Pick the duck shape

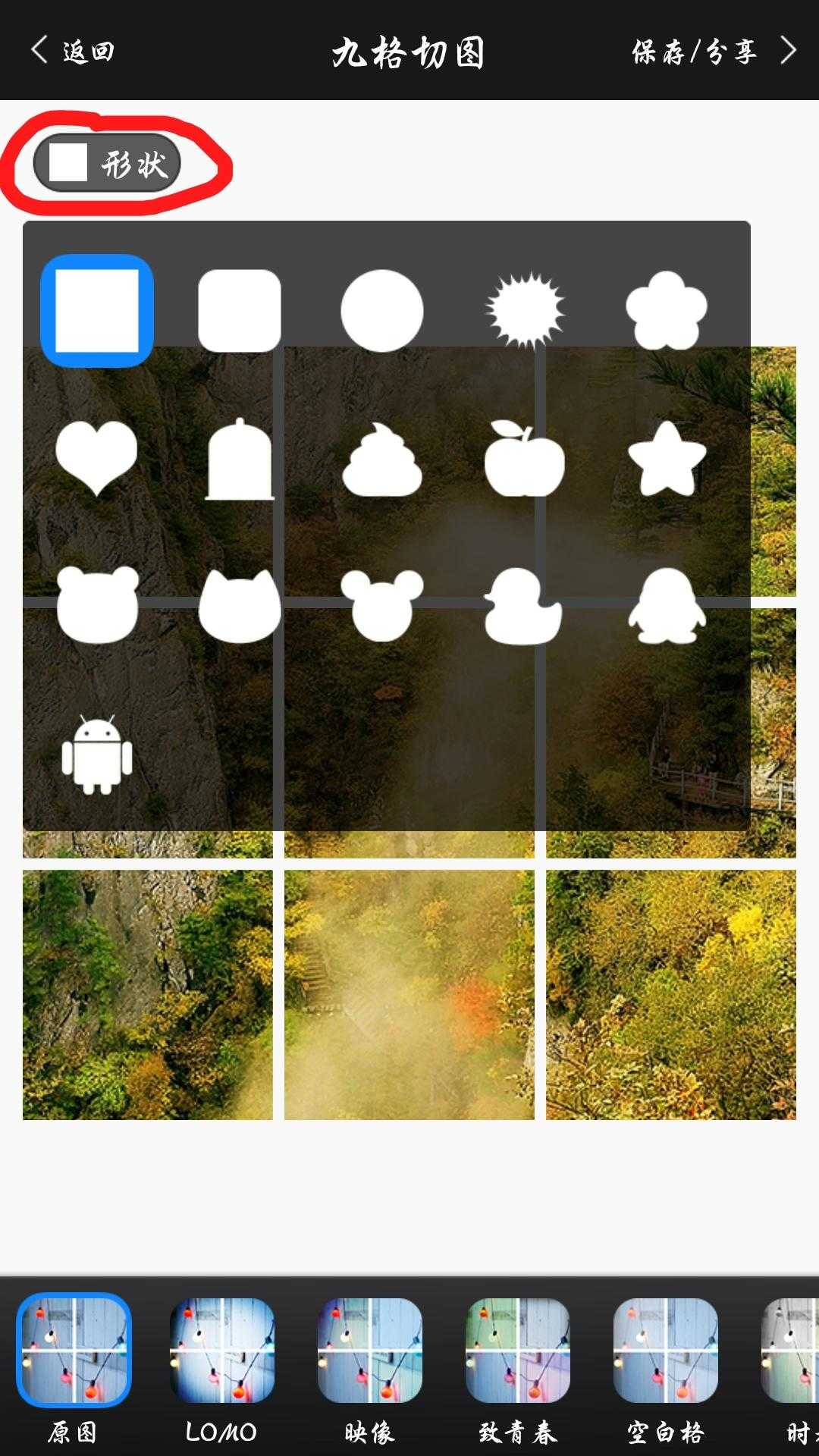(522, 606)
